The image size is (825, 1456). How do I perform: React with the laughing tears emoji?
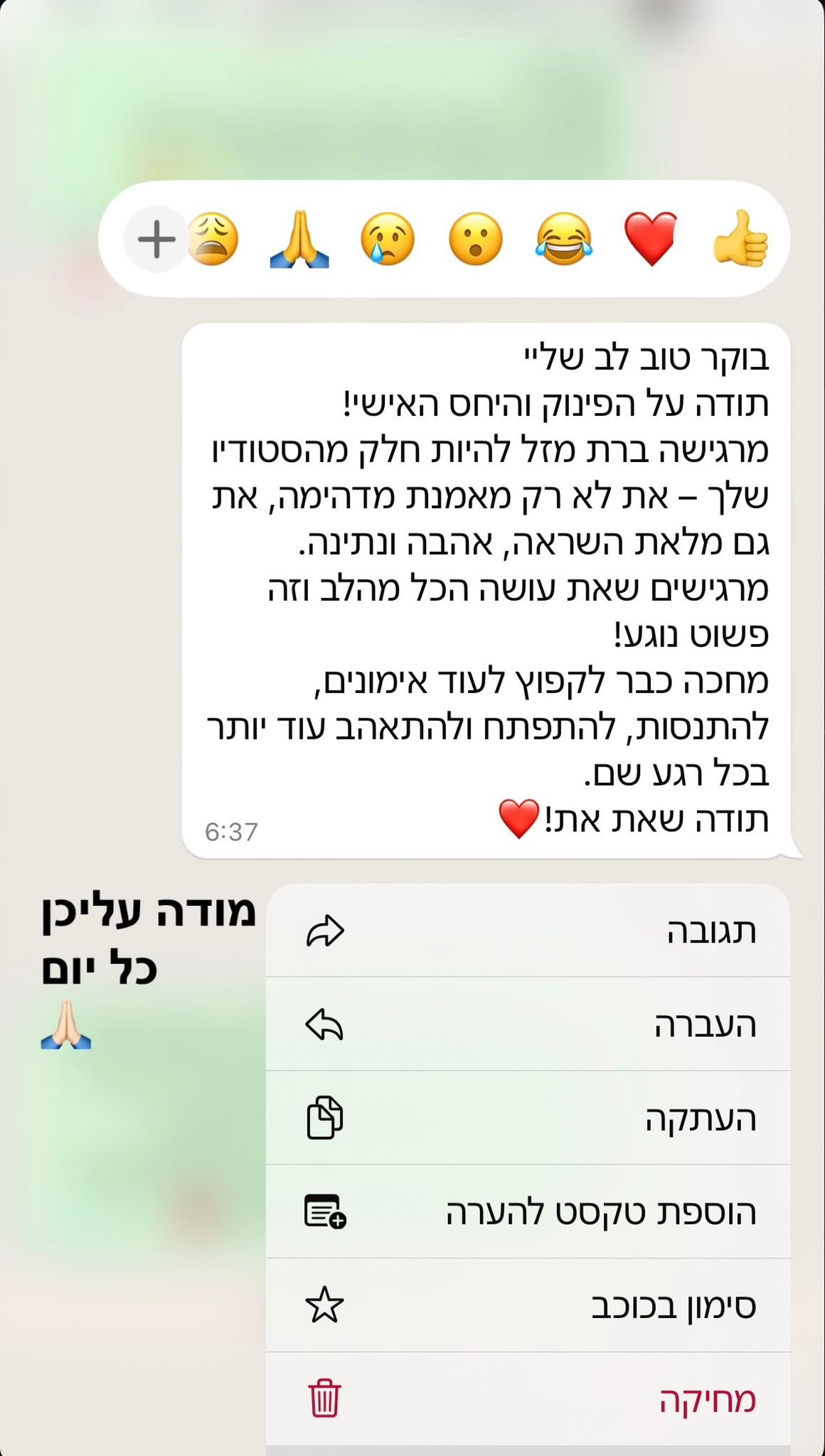pos(563,239)
